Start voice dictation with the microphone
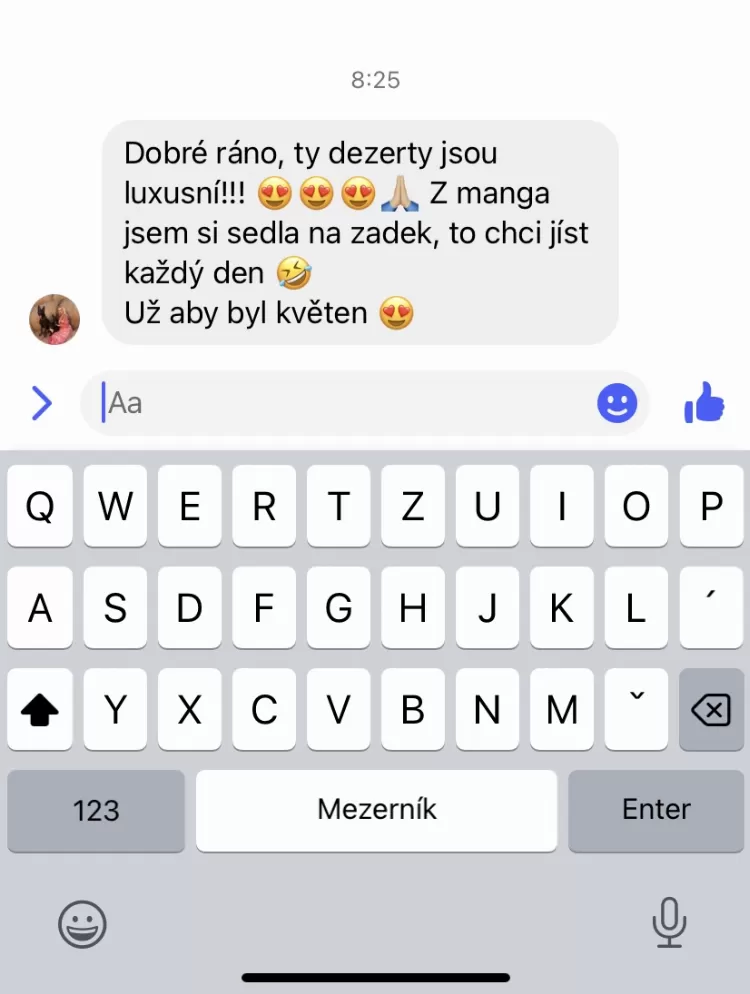The image size is (750, 994). (668, 922)
